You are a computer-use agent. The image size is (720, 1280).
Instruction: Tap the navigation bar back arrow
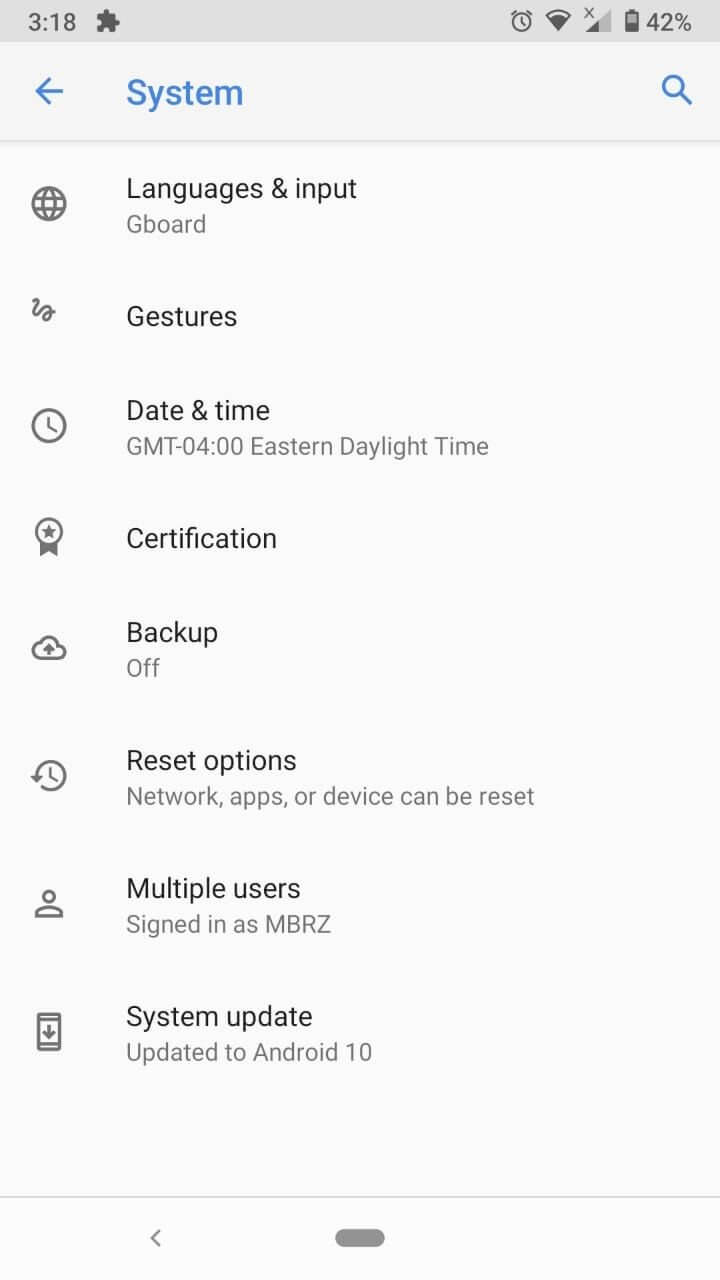156,1238
